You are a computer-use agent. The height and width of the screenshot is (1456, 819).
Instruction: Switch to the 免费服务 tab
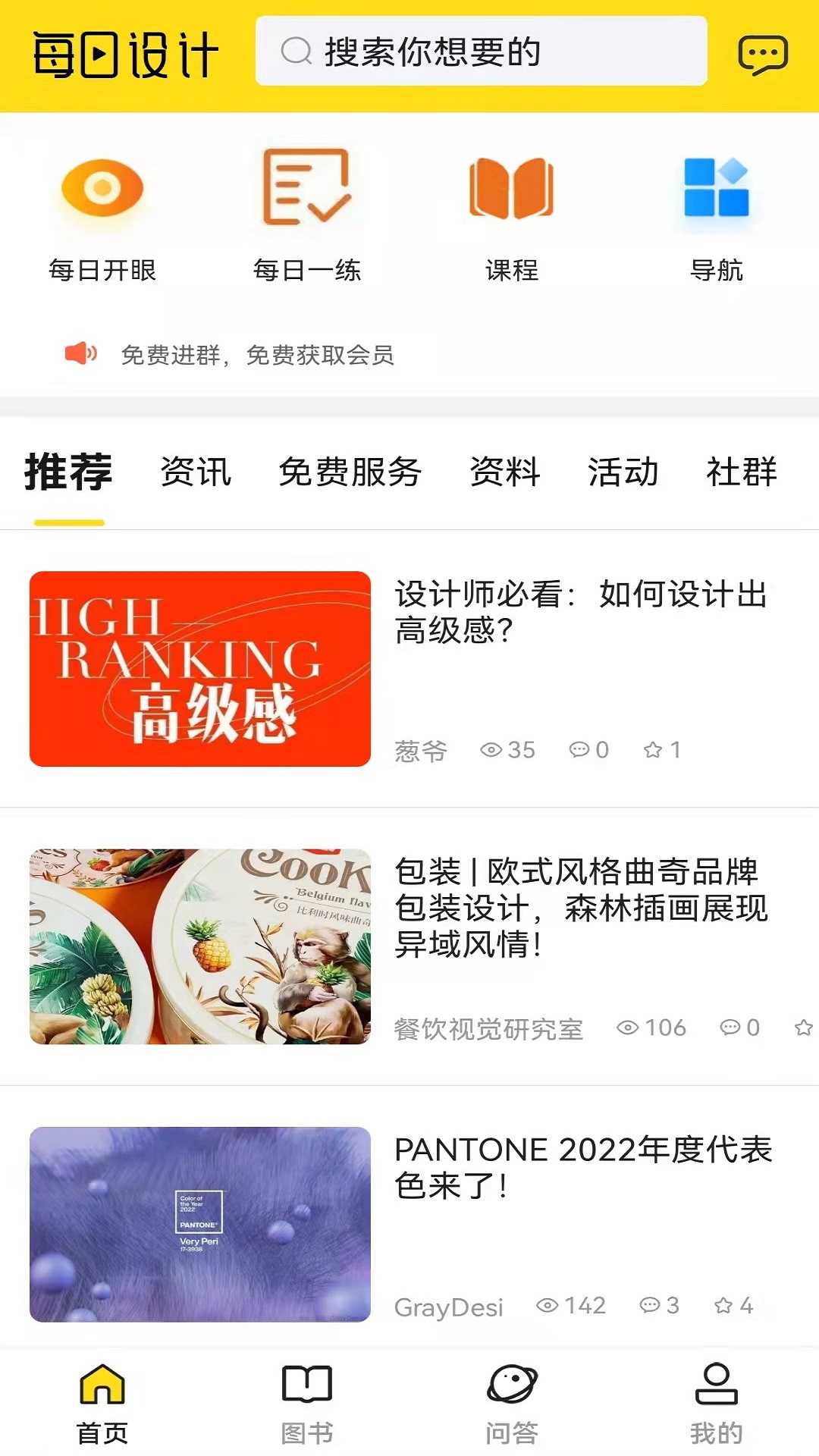click(x=350, y=472)
